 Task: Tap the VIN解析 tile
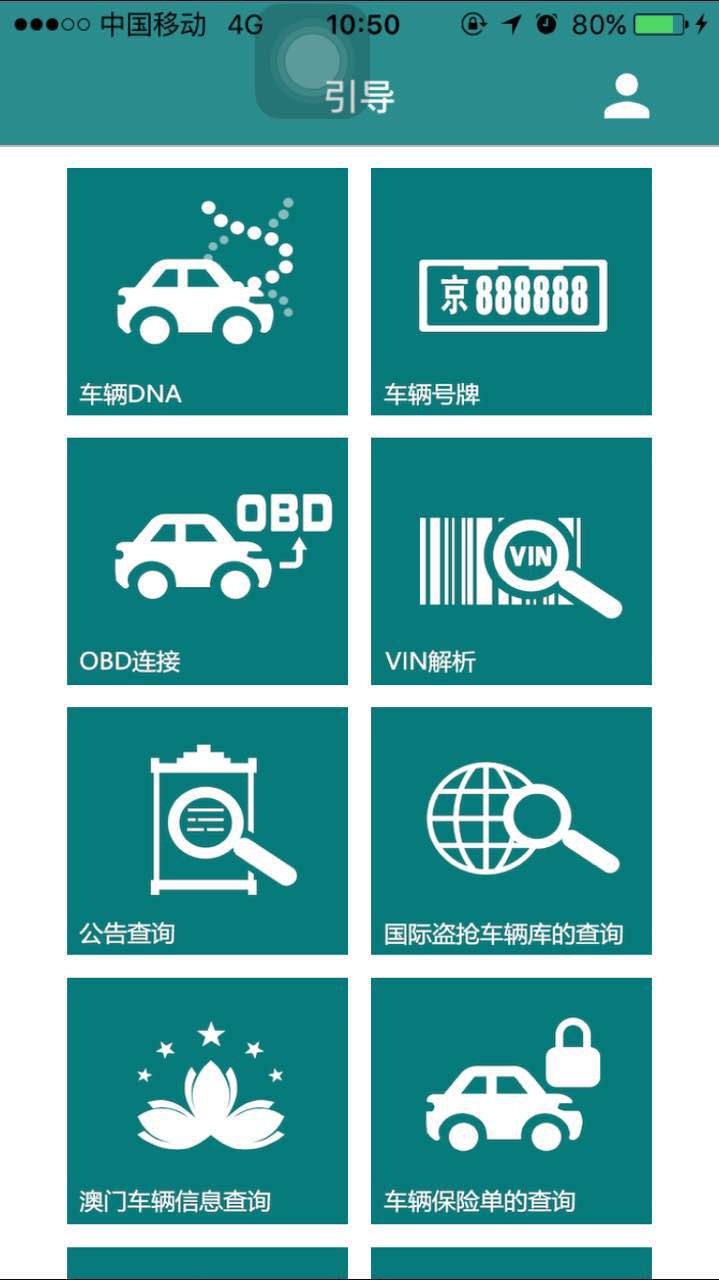pos(511,561)
